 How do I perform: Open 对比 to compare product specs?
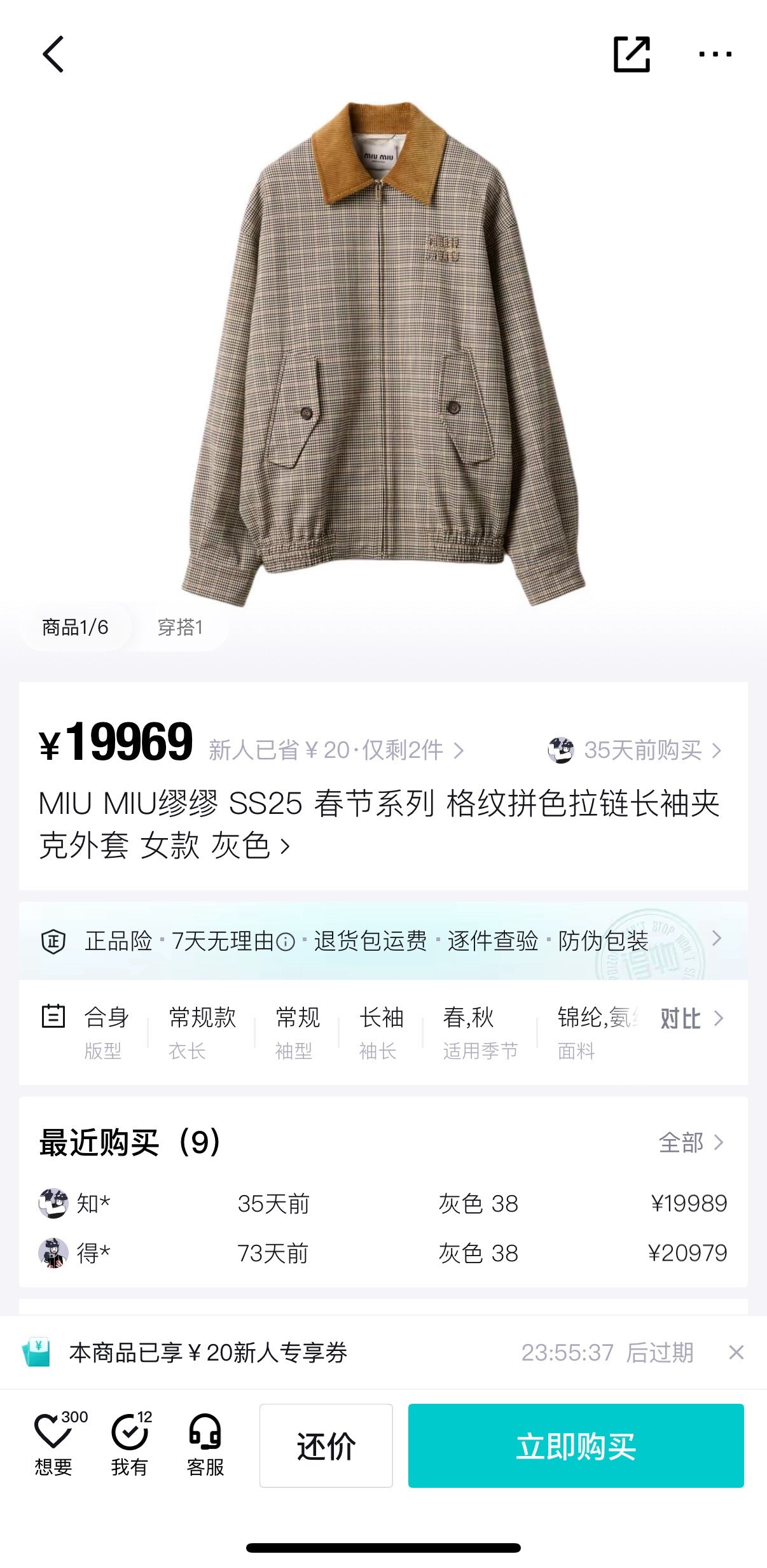(x=691, y=1018)
